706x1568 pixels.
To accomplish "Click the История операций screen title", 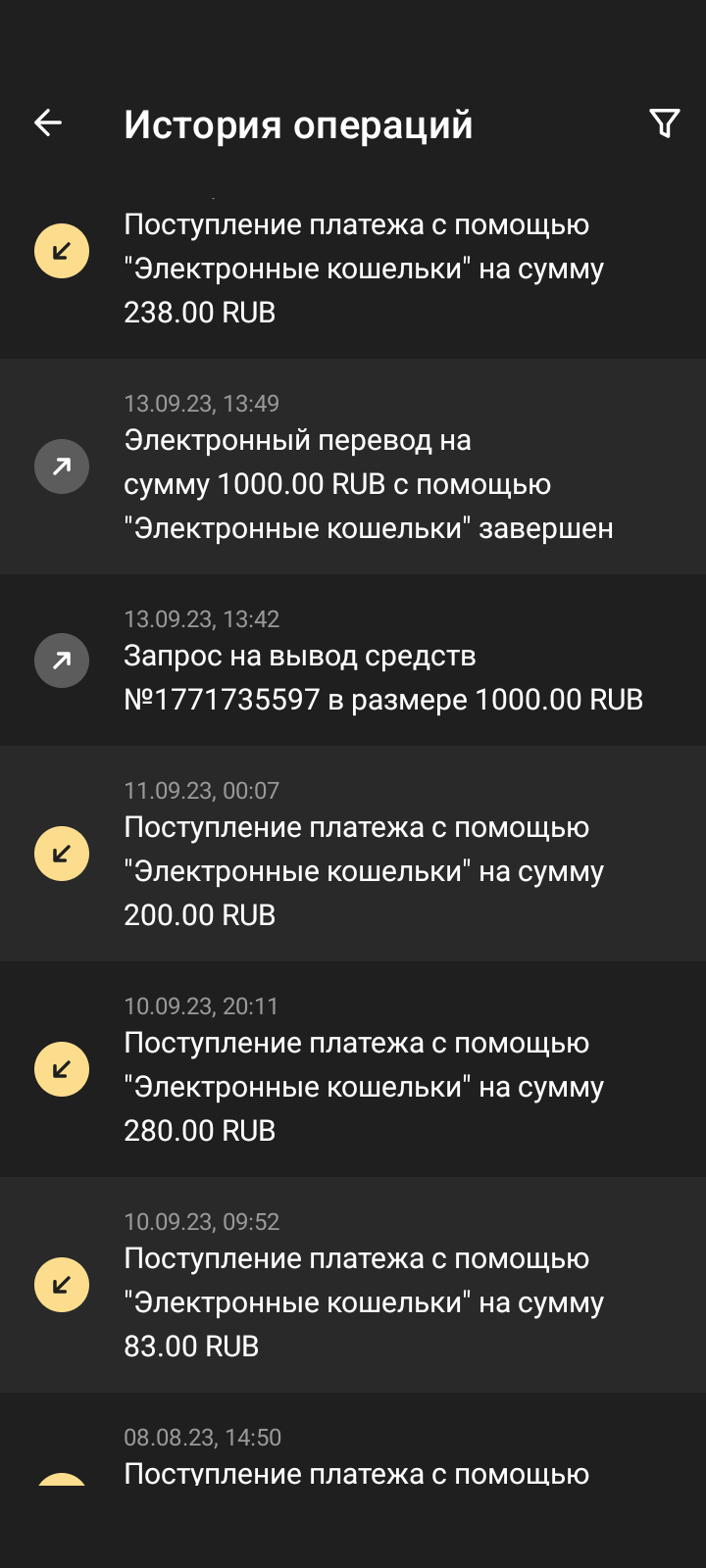I will pyautogui.click(x=298, y=124).
